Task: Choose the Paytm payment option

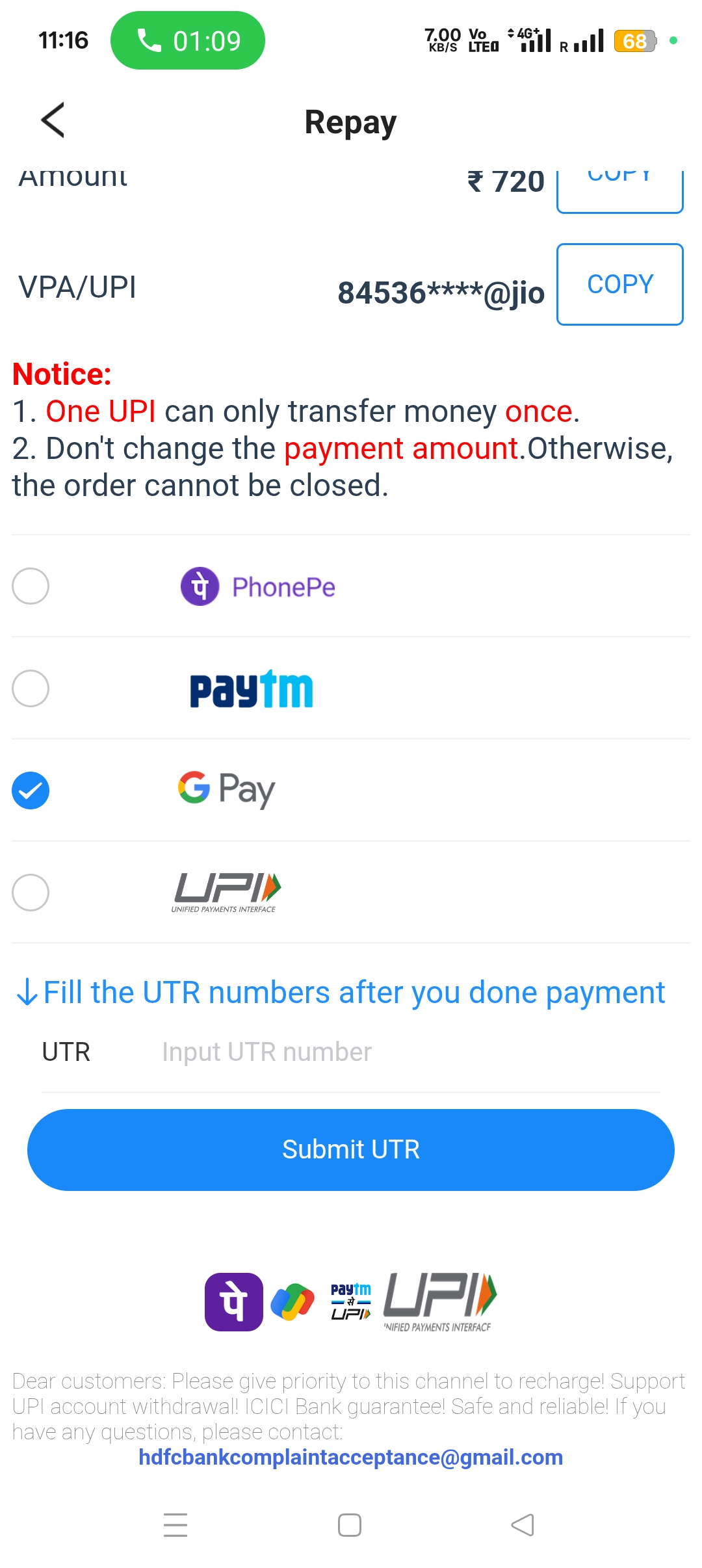Action: [x=31, y=688]
